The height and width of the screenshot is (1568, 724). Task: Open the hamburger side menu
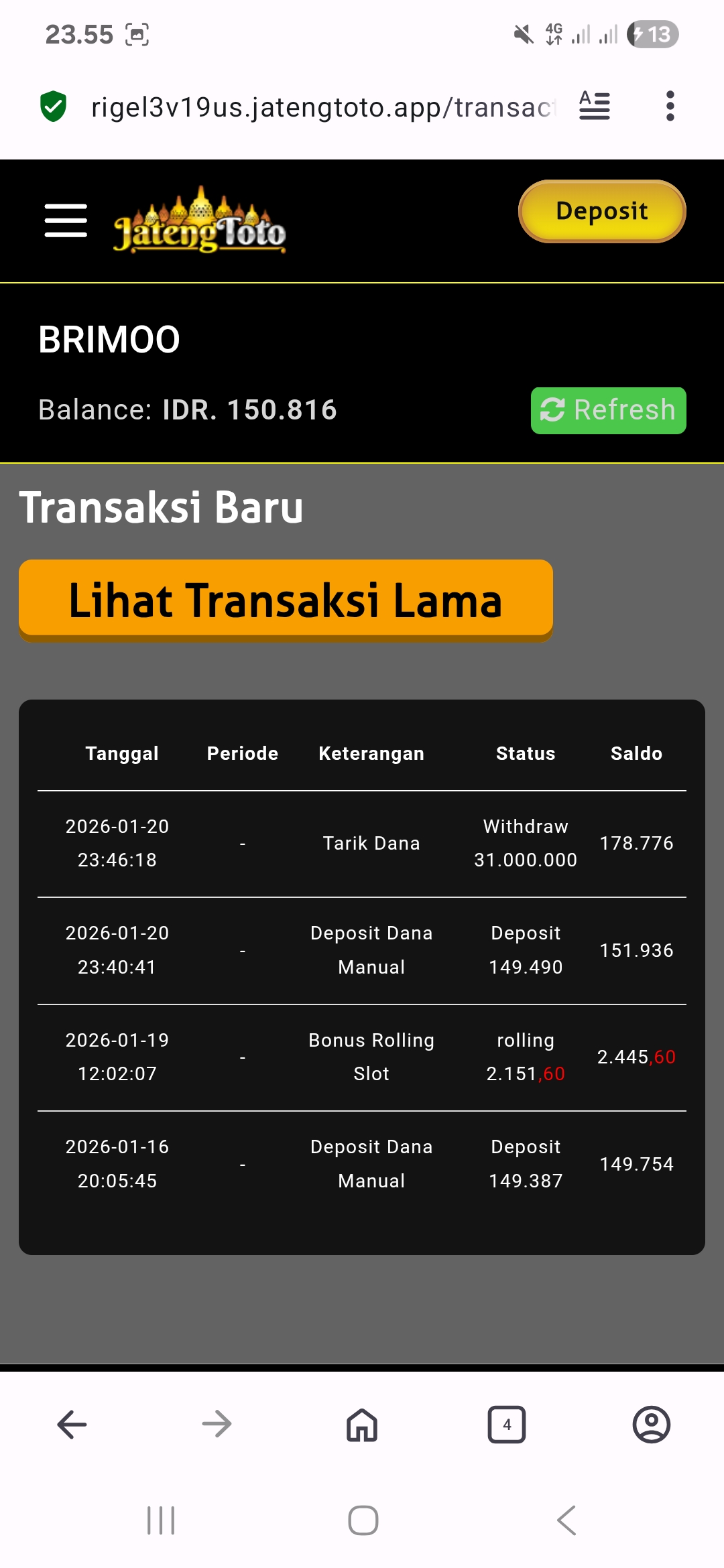66,220
